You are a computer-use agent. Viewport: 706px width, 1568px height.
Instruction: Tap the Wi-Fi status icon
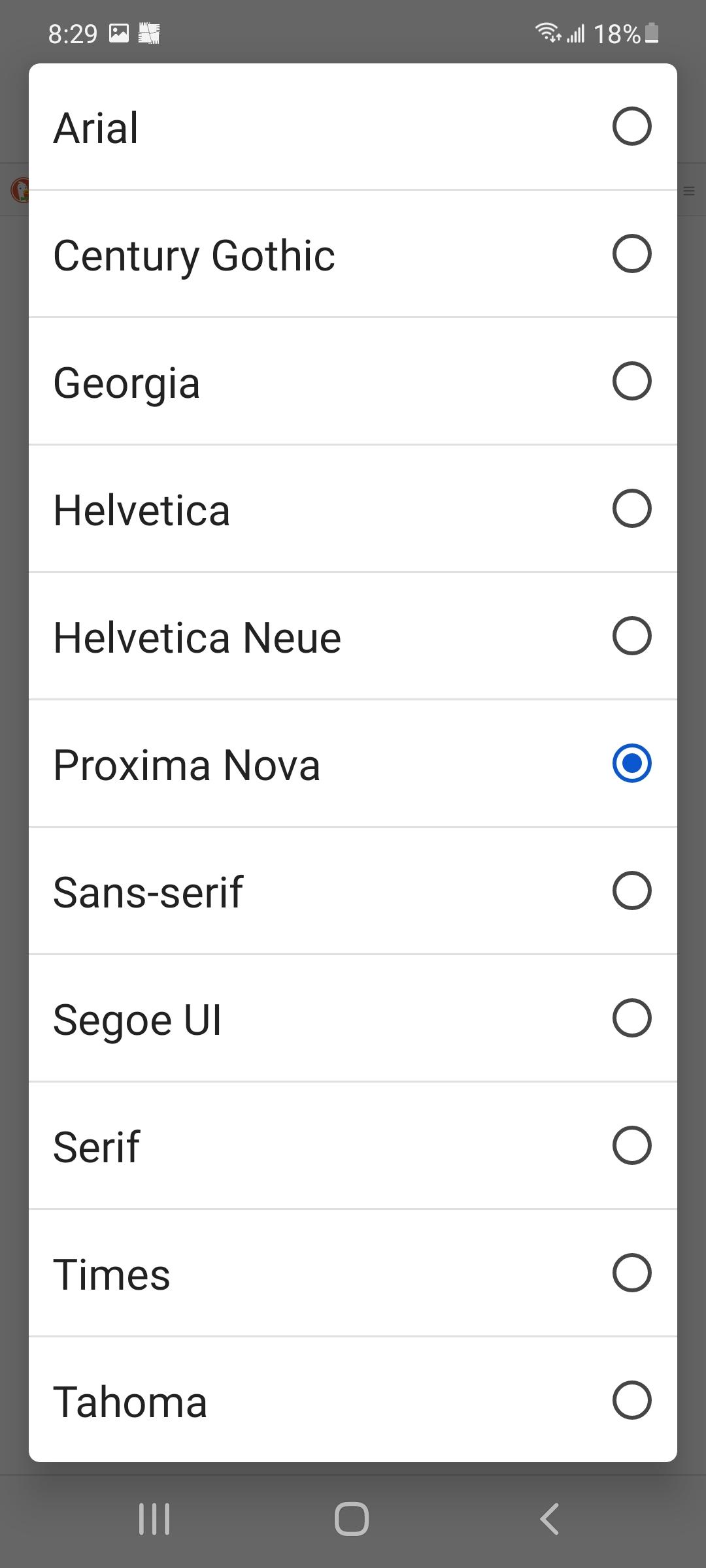548,33
